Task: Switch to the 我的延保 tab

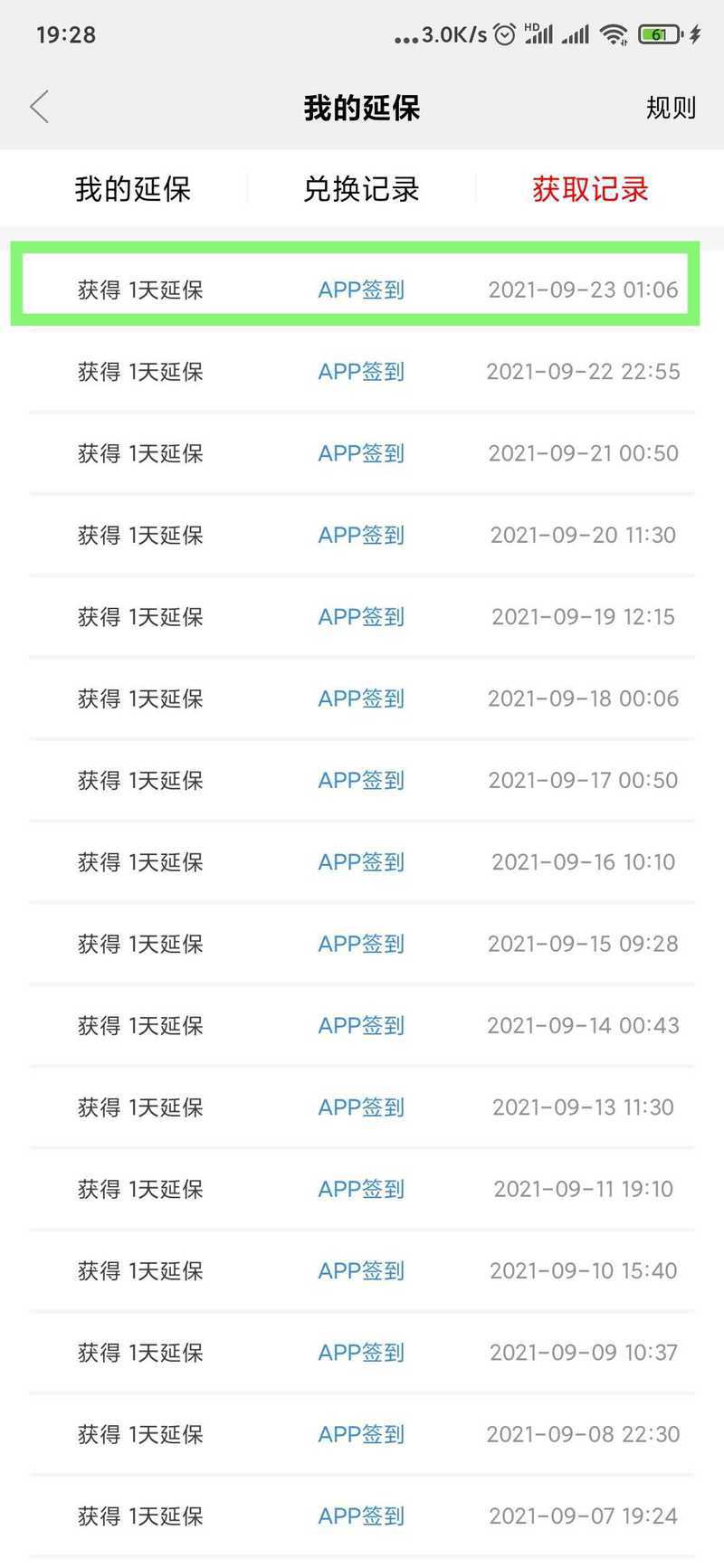Action: pos(132,189)
